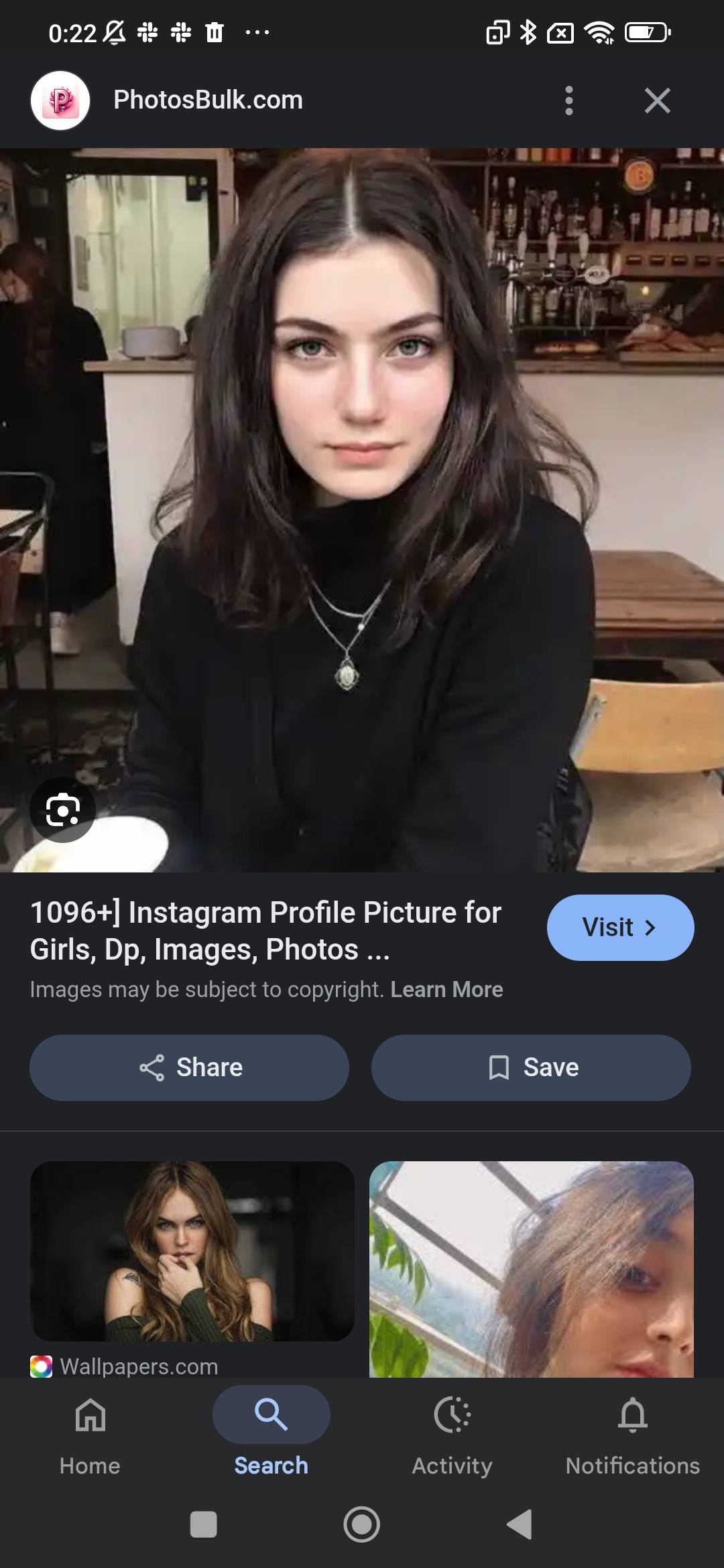Tap the PhotosBulk.com source header
Image resolution: width=724 pixels, height=1568 pixels.
coord(208,101)
